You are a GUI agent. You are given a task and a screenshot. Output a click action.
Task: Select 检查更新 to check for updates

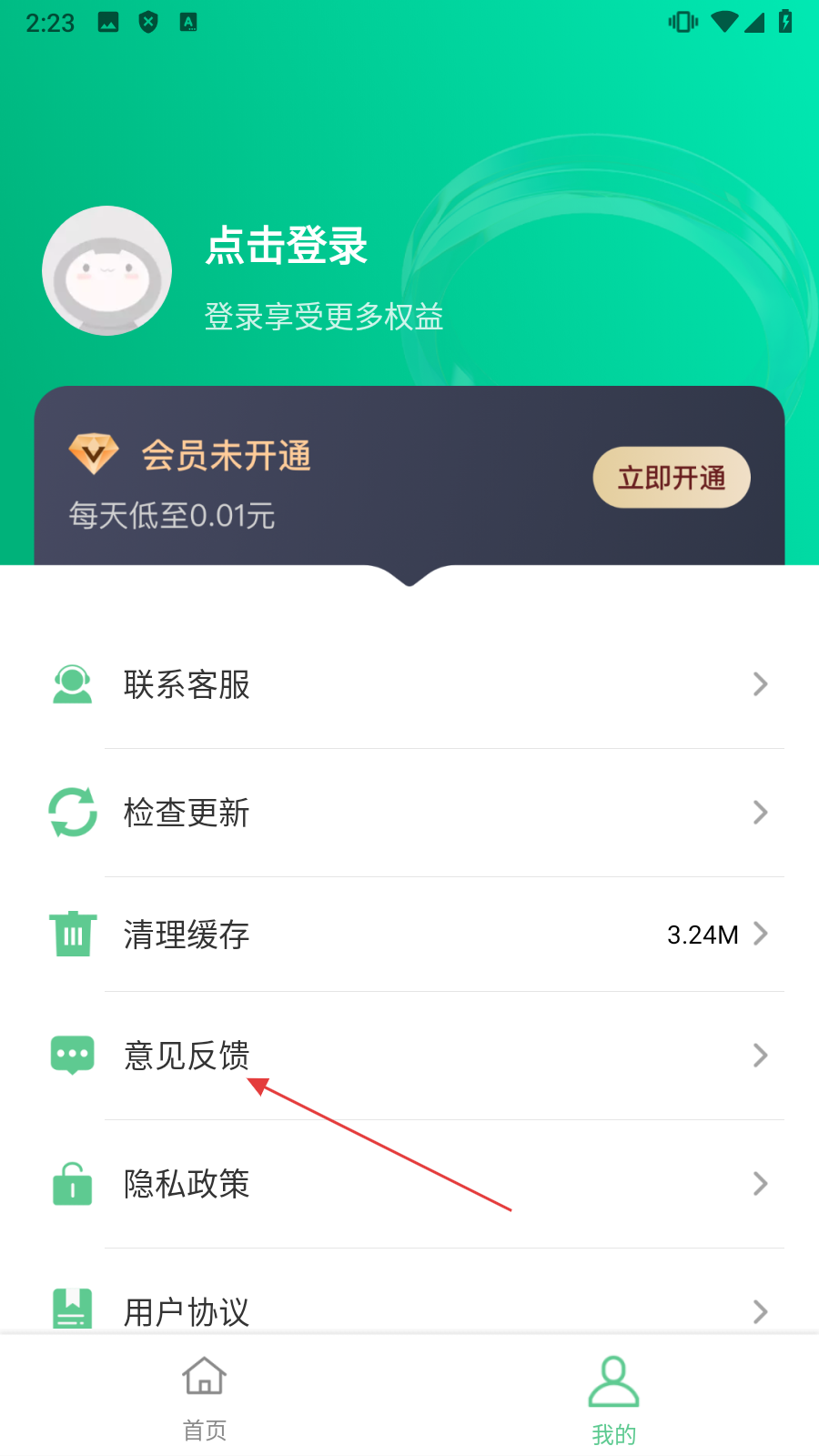click(409, 813)
